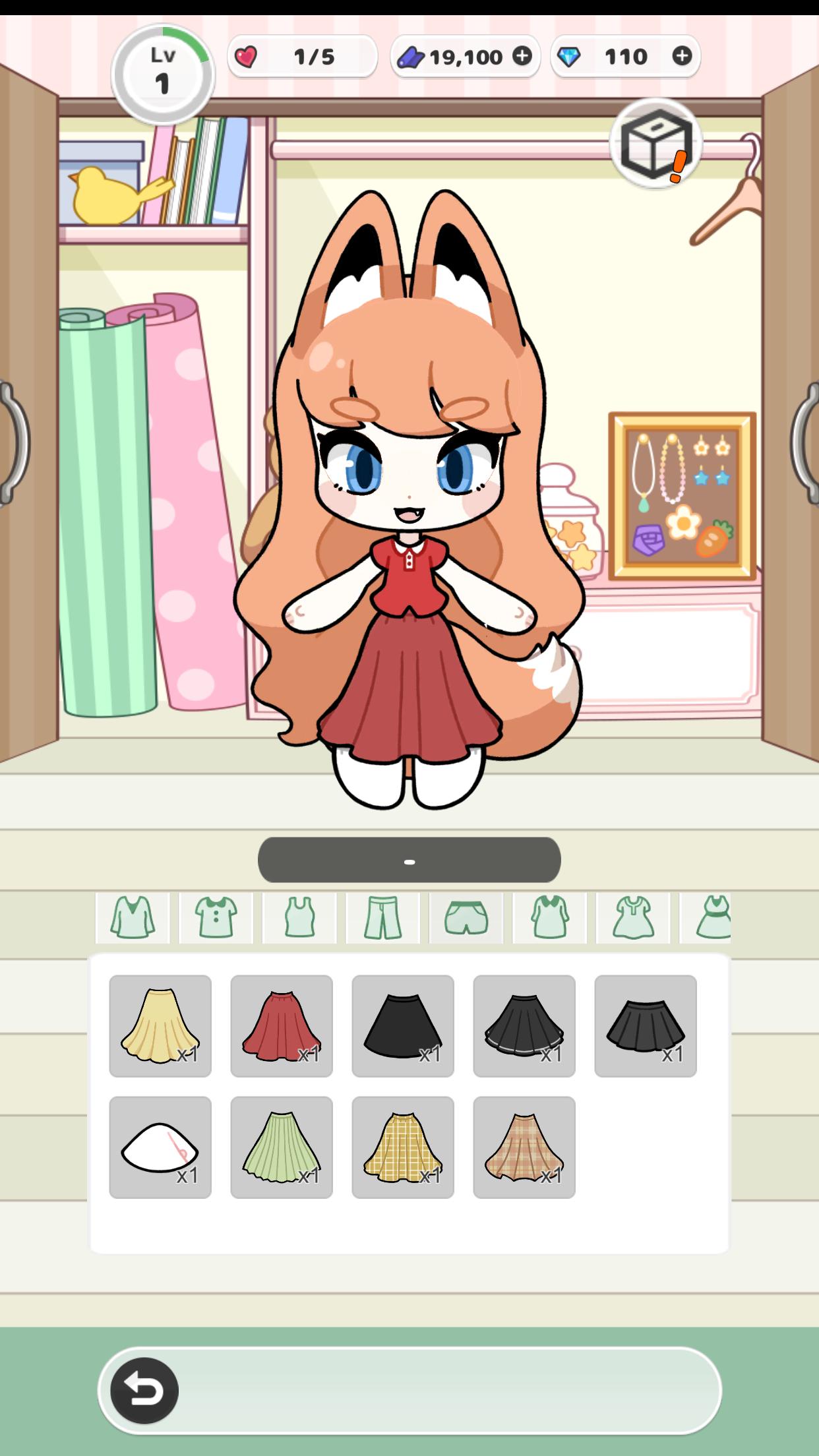Select the white mini skirt

[160, 1147]
